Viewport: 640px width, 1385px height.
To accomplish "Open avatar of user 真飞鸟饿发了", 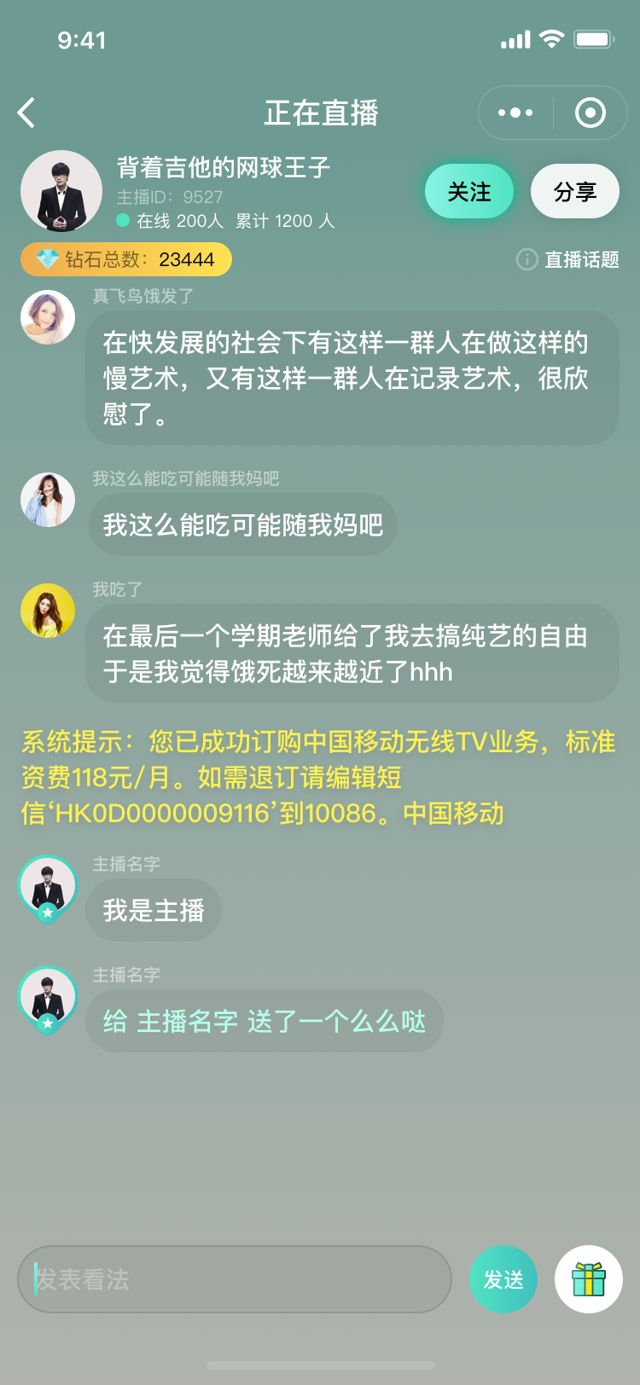I will 48,317.
